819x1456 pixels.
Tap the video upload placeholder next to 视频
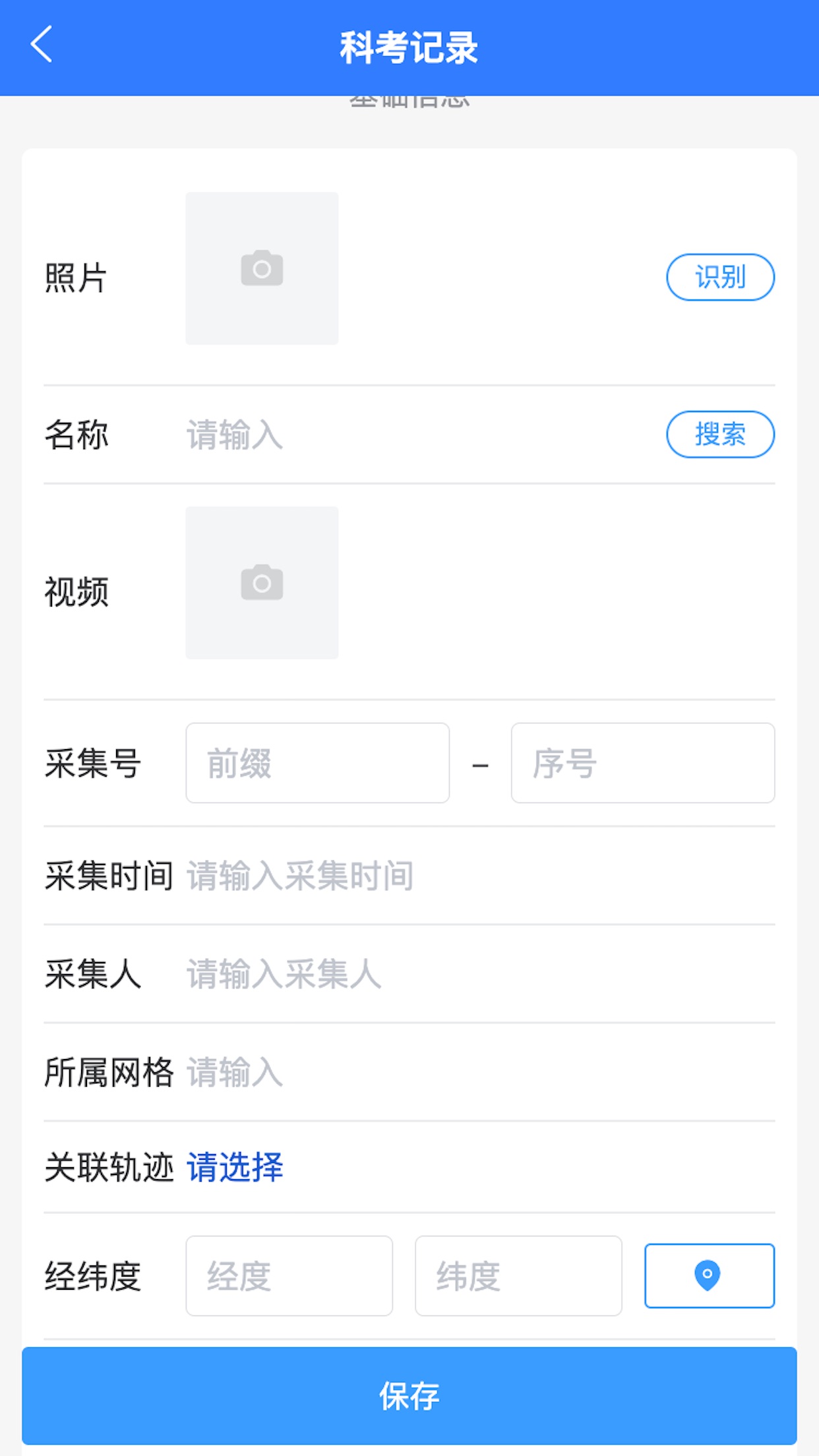pos(262,583)
